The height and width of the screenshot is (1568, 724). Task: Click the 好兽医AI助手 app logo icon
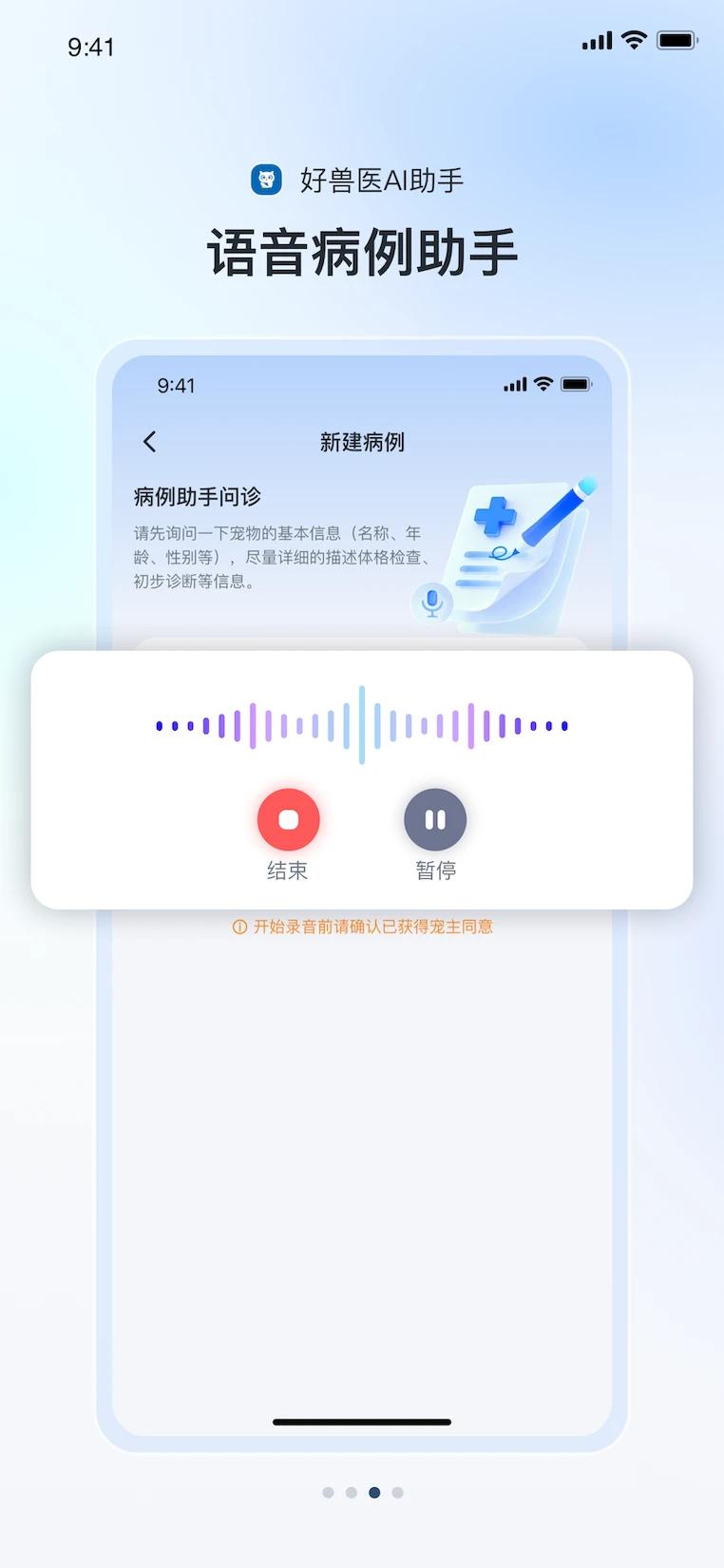(x=268, y=180)
